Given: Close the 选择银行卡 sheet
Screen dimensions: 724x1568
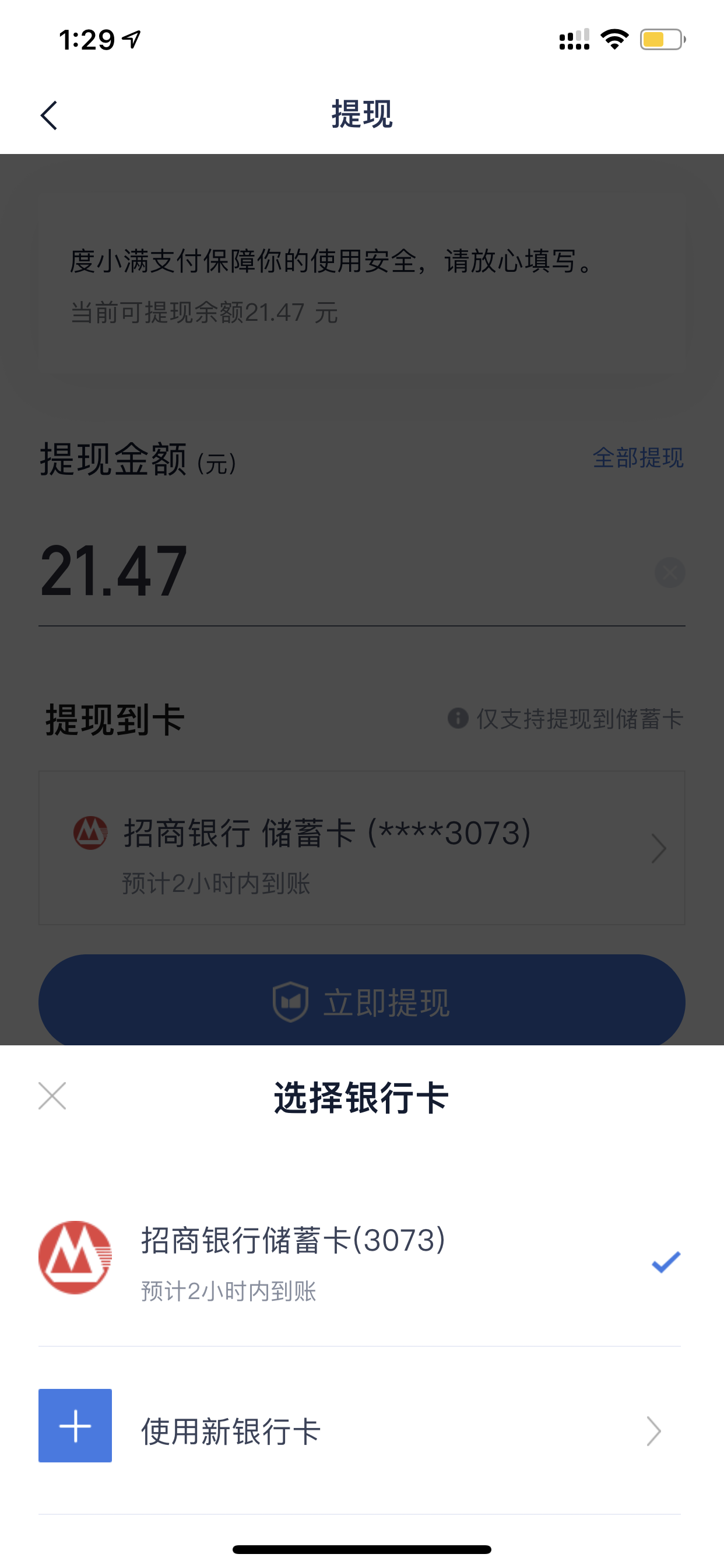Looking at the screenshot, I should (x=52, y=1095).
